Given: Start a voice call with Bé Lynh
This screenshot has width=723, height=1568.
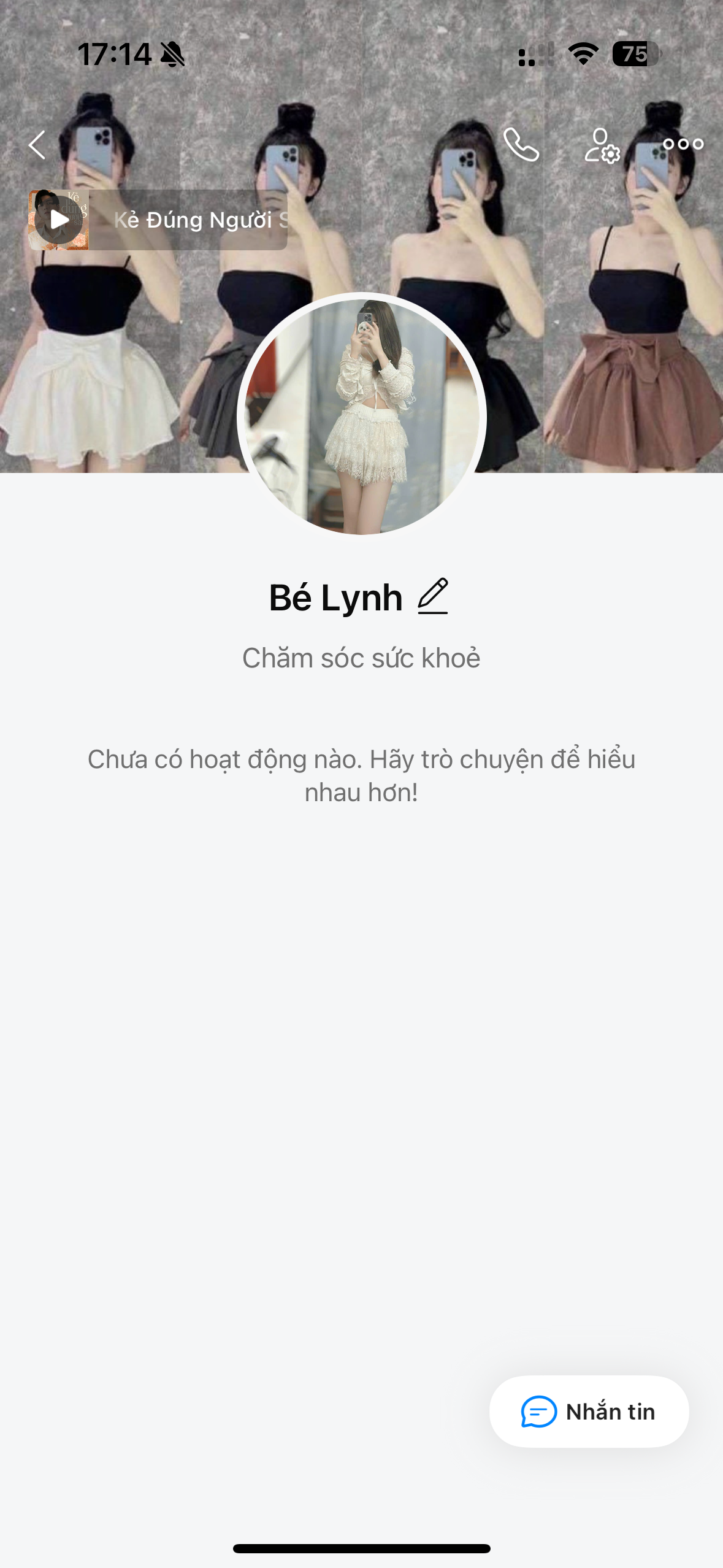Looking at the screenshot, I should (x=521, y=145).
